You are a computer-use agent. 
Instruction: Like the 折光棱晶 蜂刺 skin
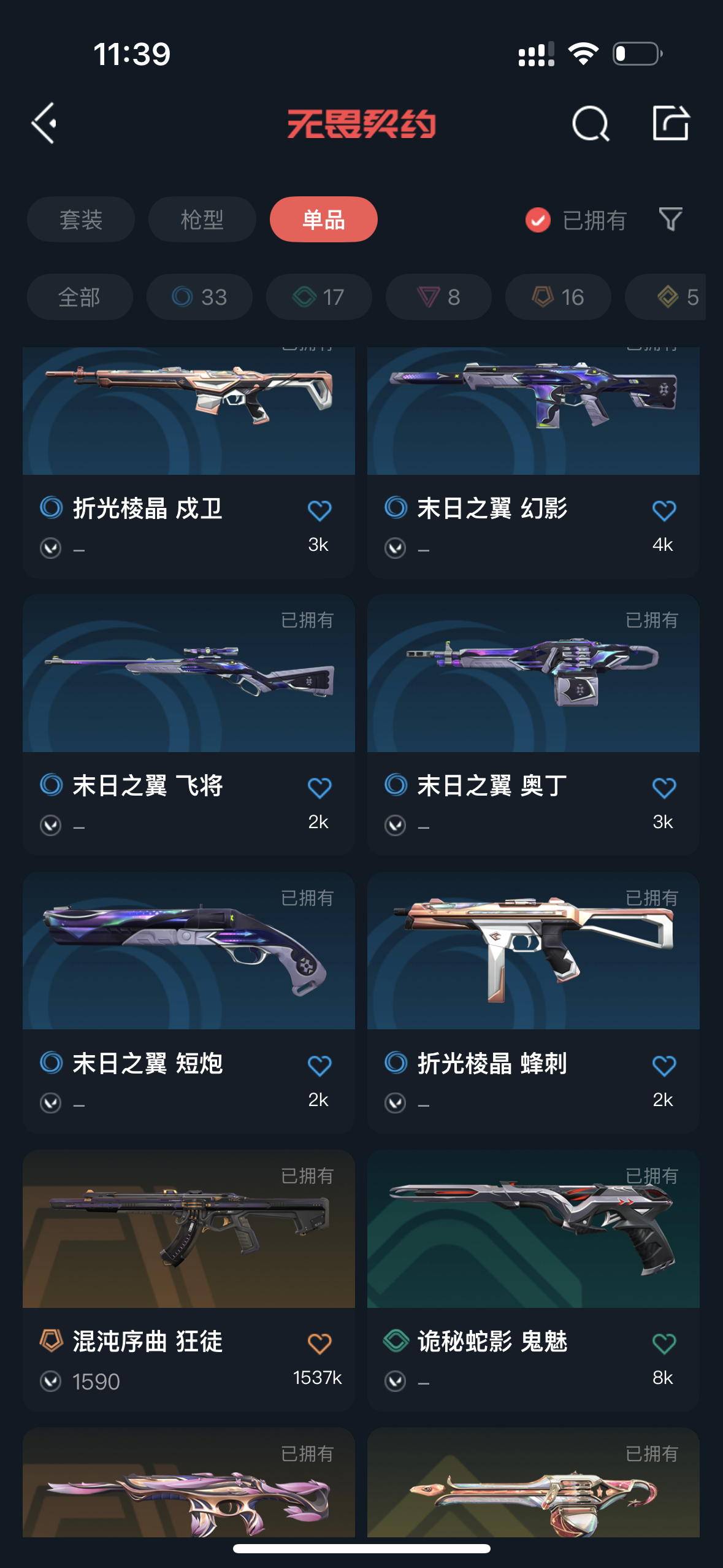click(x=664, y=1066)
